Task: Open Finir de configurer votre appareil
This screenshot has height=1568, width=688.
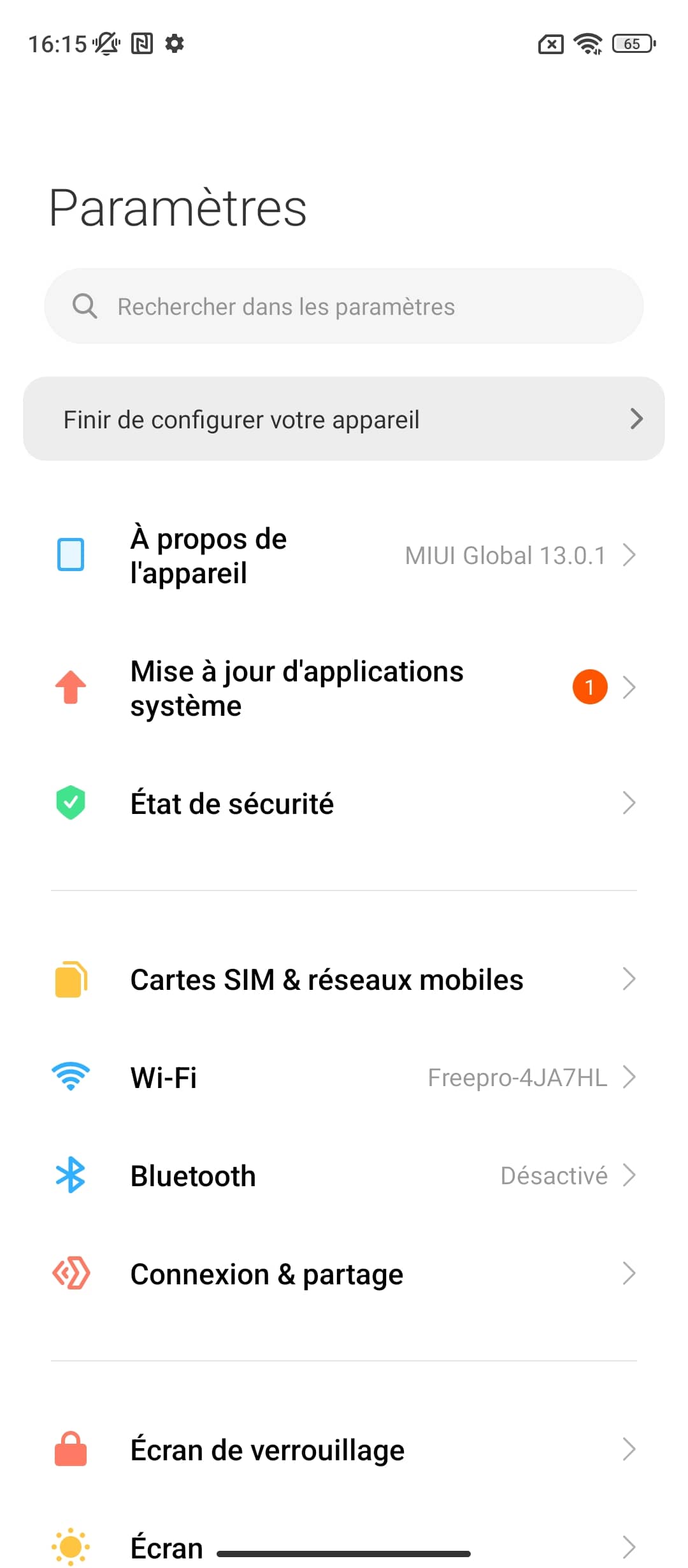Action: point(344,419)
